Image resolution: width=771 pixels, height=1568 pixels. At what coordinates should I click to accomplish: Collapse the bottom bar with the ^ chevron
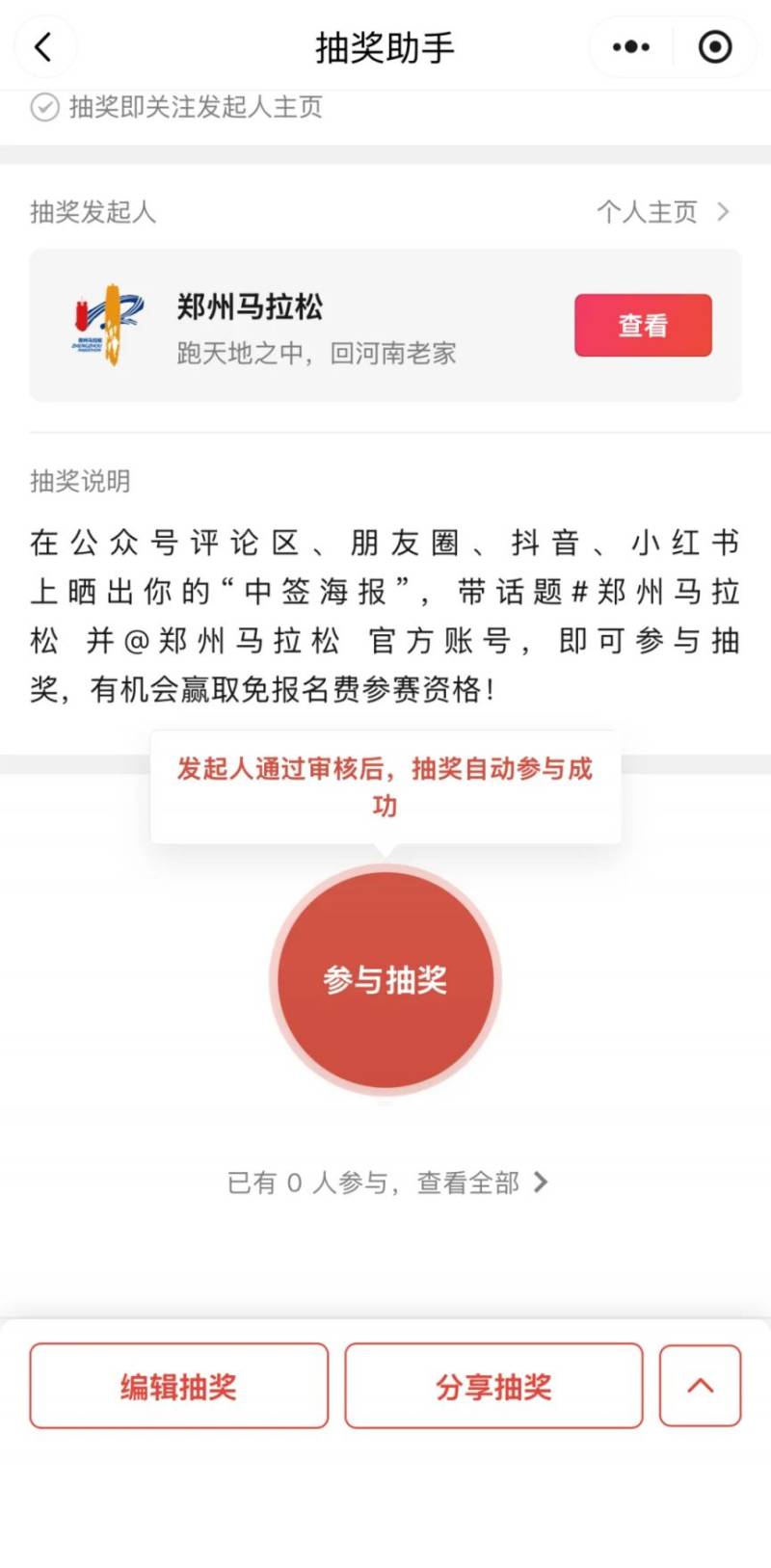click(700, 1387)
